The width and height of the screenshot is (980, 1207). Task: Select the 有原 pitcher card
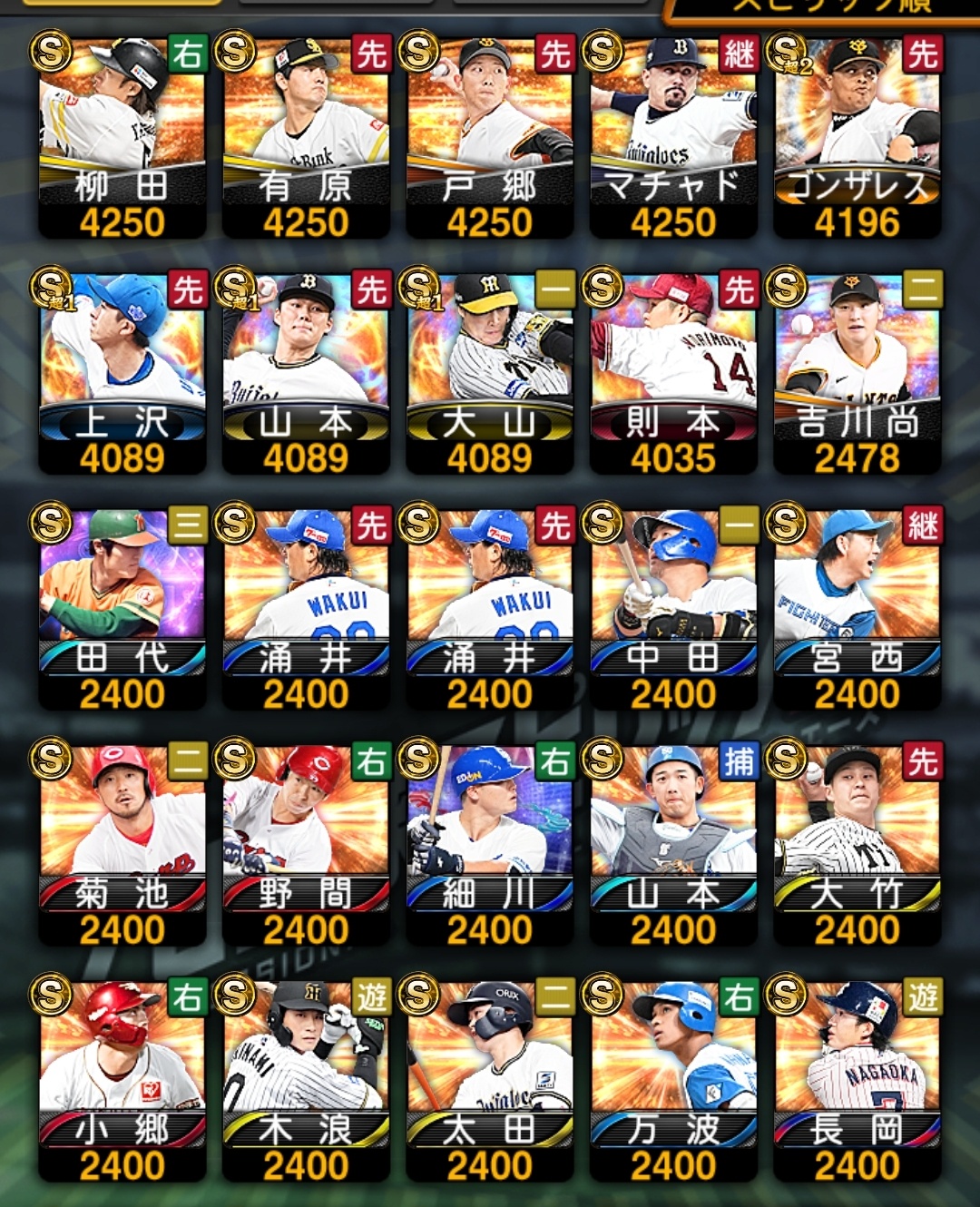(x=306, y=136)
